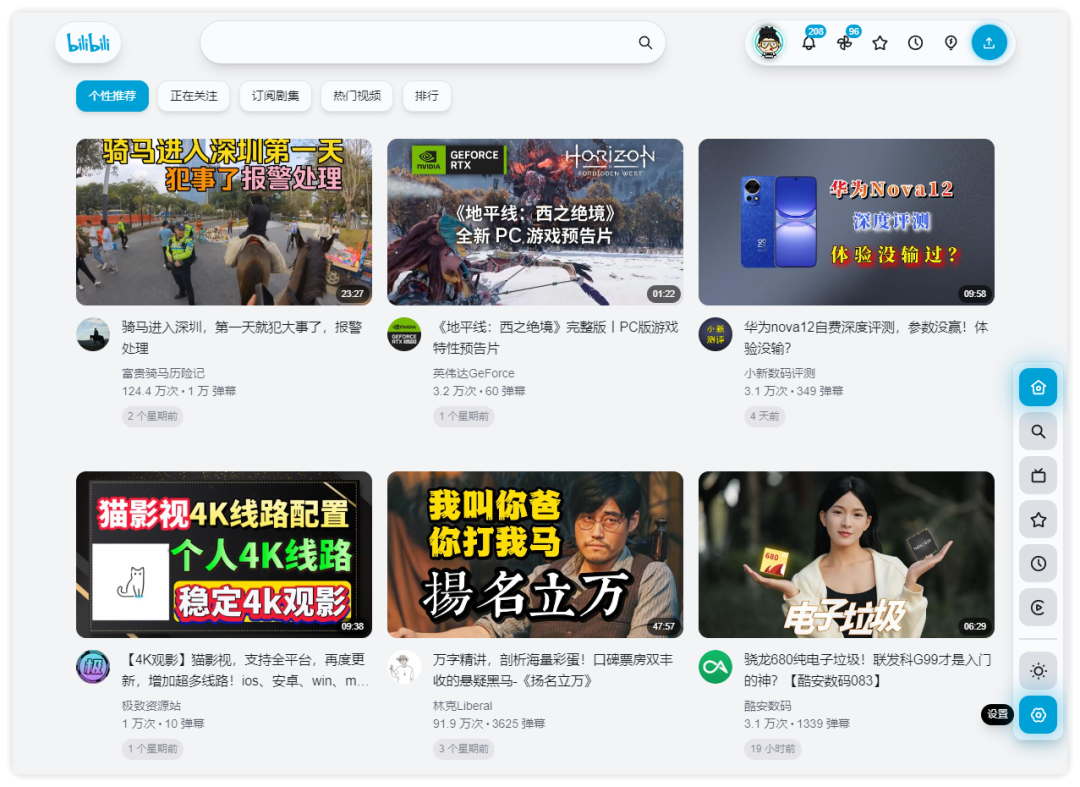
Task: Open the 扬名立万 analysis video
Action: click(535, 555)
